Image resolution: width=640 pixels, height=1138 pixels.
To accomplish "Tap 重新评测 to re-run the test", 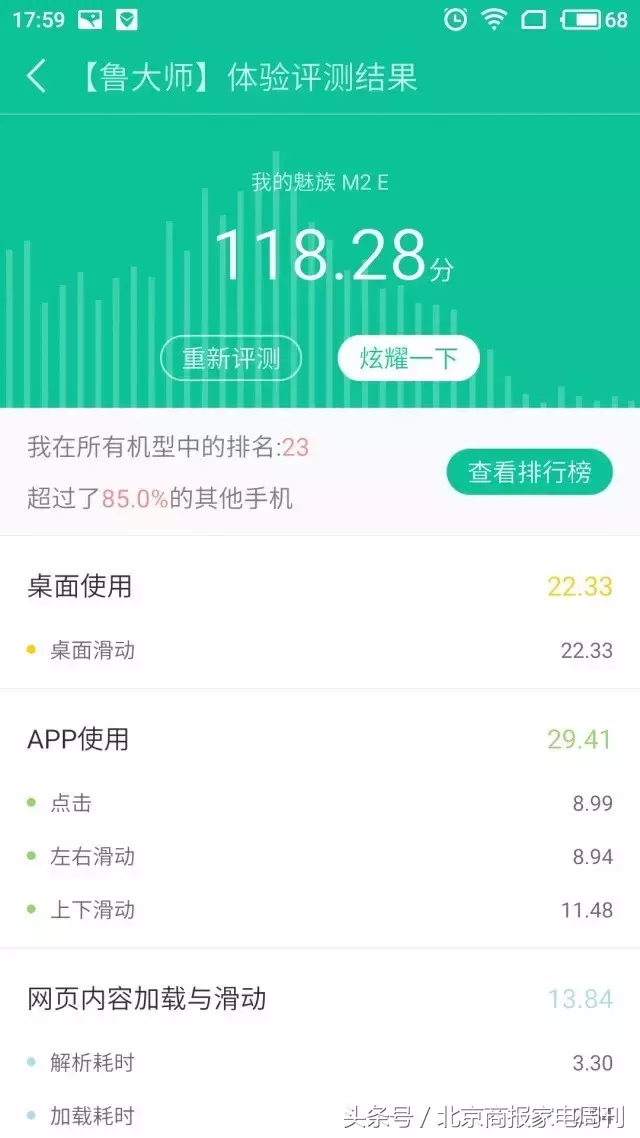I will (231, 359).
